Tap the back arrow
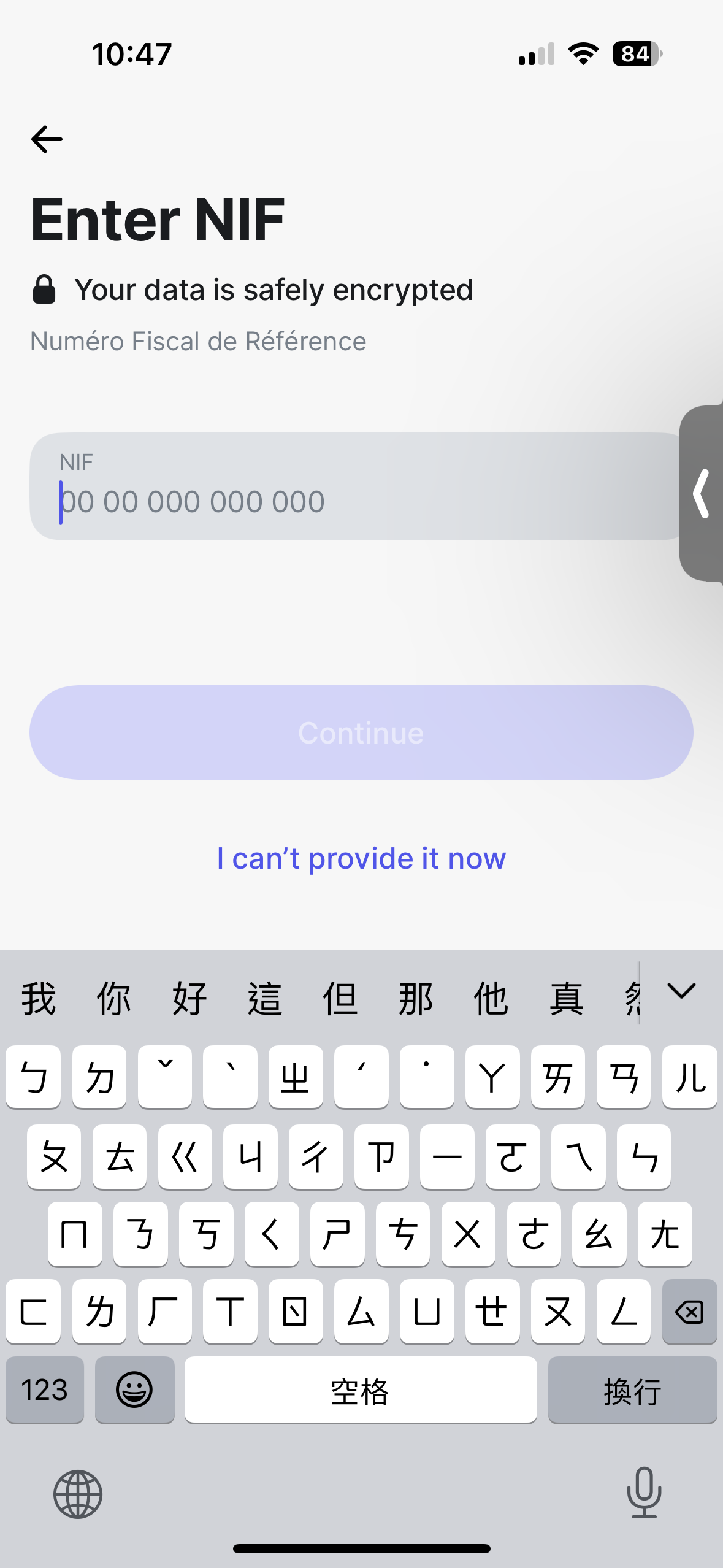 (45, 139)
